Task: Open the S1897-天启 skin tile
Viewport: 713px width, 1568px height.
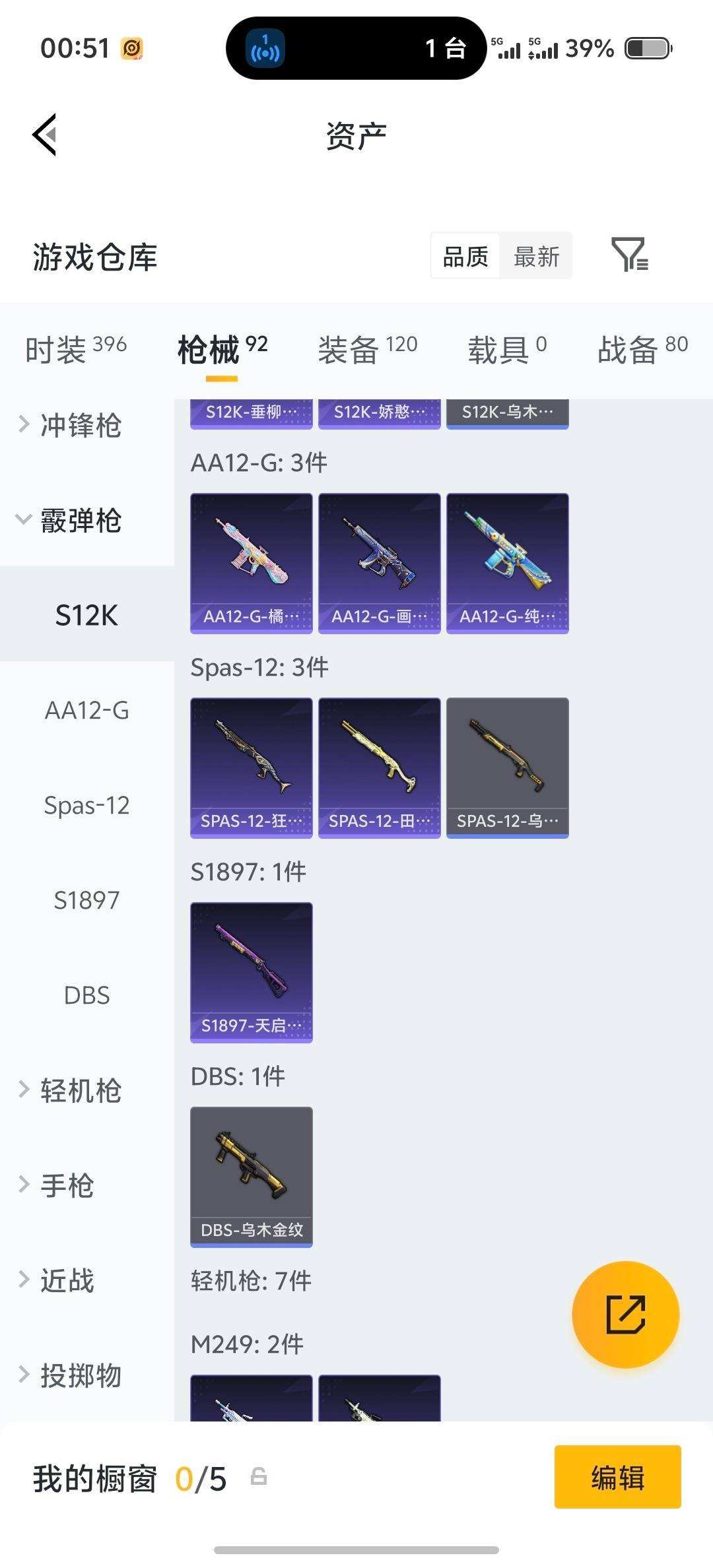Action: click(x=252, y=971)
